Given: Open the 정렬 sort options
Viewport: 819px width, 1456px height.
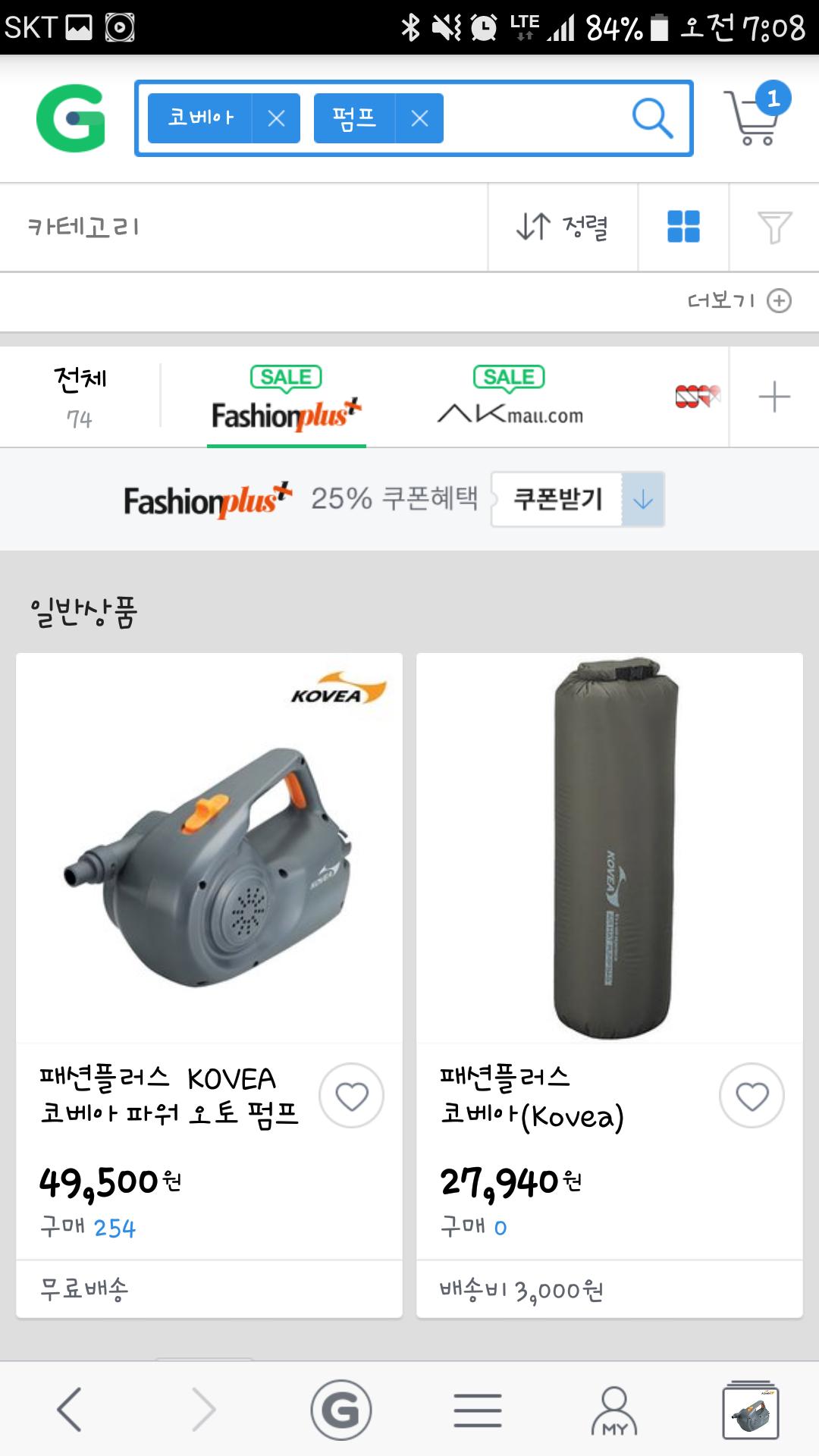Looking at the screenshot, I should pos(563,227).
